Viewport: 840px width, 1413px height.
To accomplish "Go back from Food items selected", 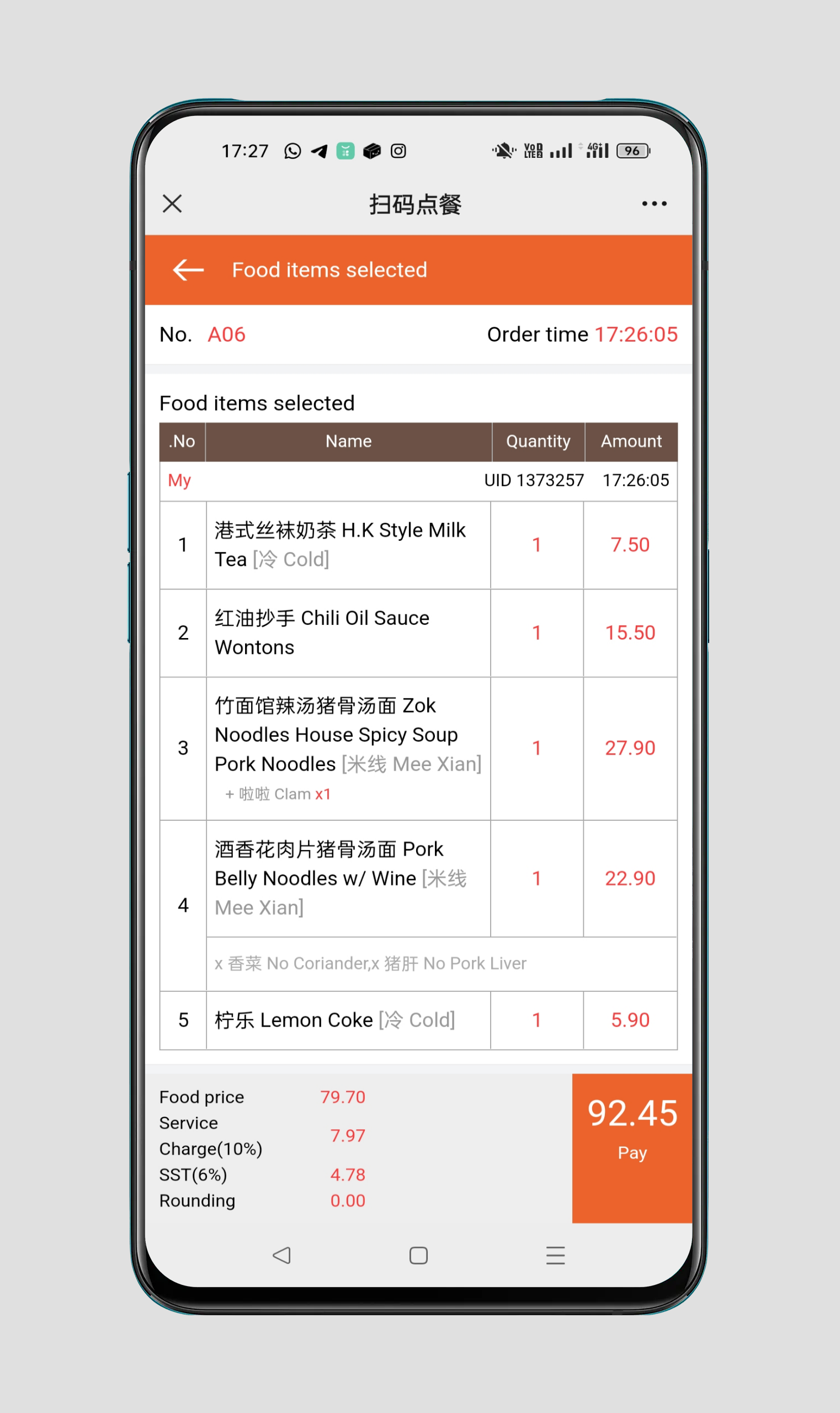I will (x=189, y=270).
